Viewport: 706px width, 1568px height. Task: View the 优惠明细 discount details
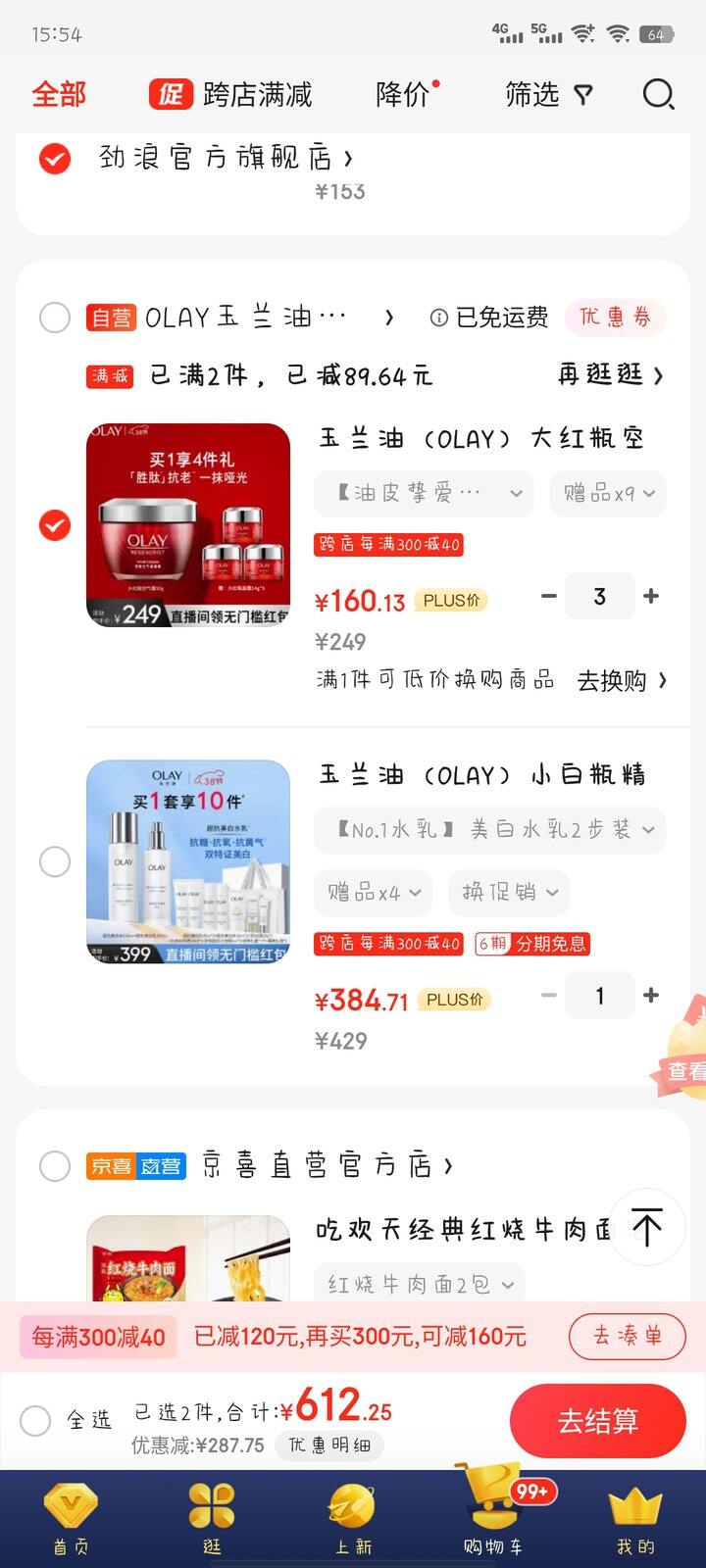[x=328, y=1445]
